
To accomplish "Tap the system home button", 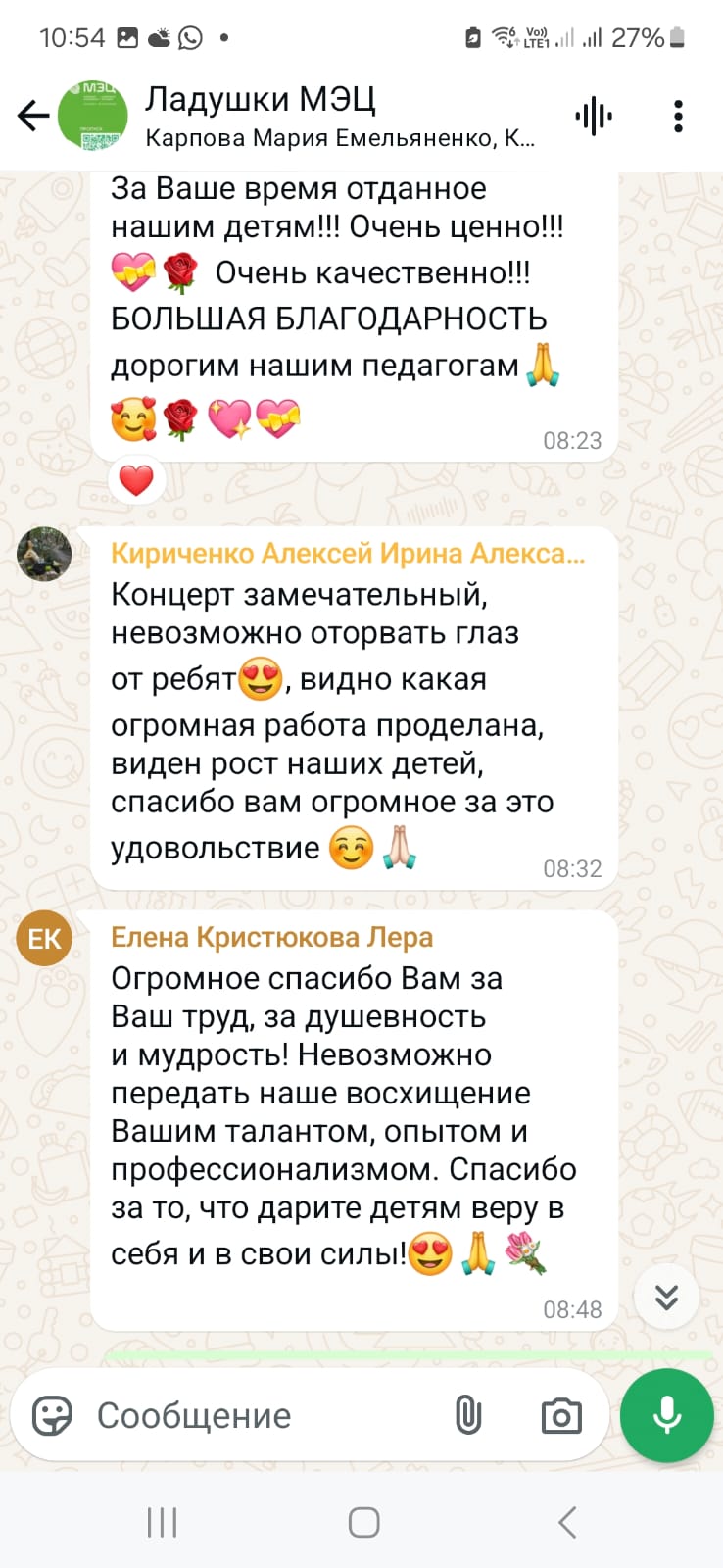I will coord(363,1522).
